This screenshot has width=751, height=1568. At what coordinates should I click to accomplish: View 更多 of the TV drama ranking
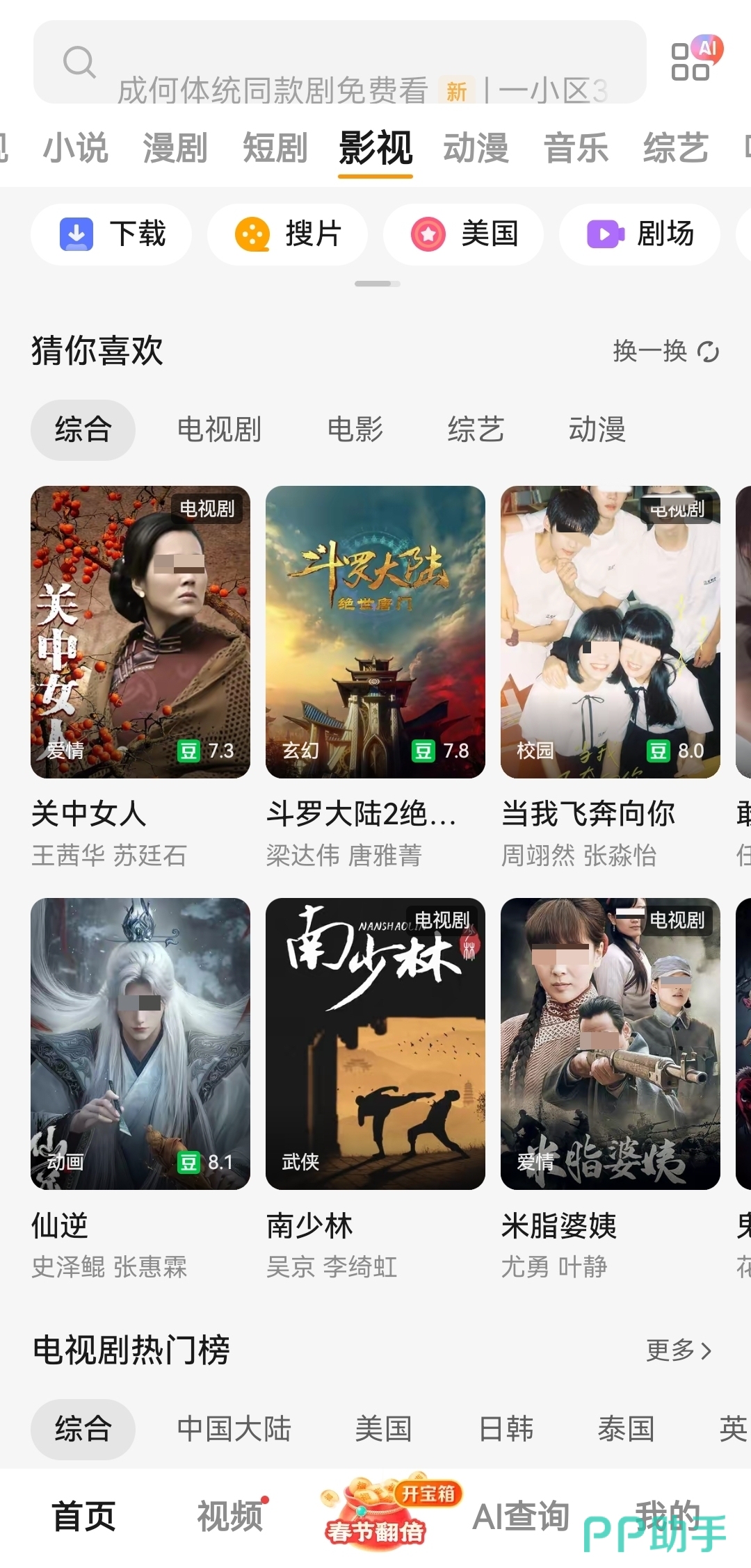679,1350
